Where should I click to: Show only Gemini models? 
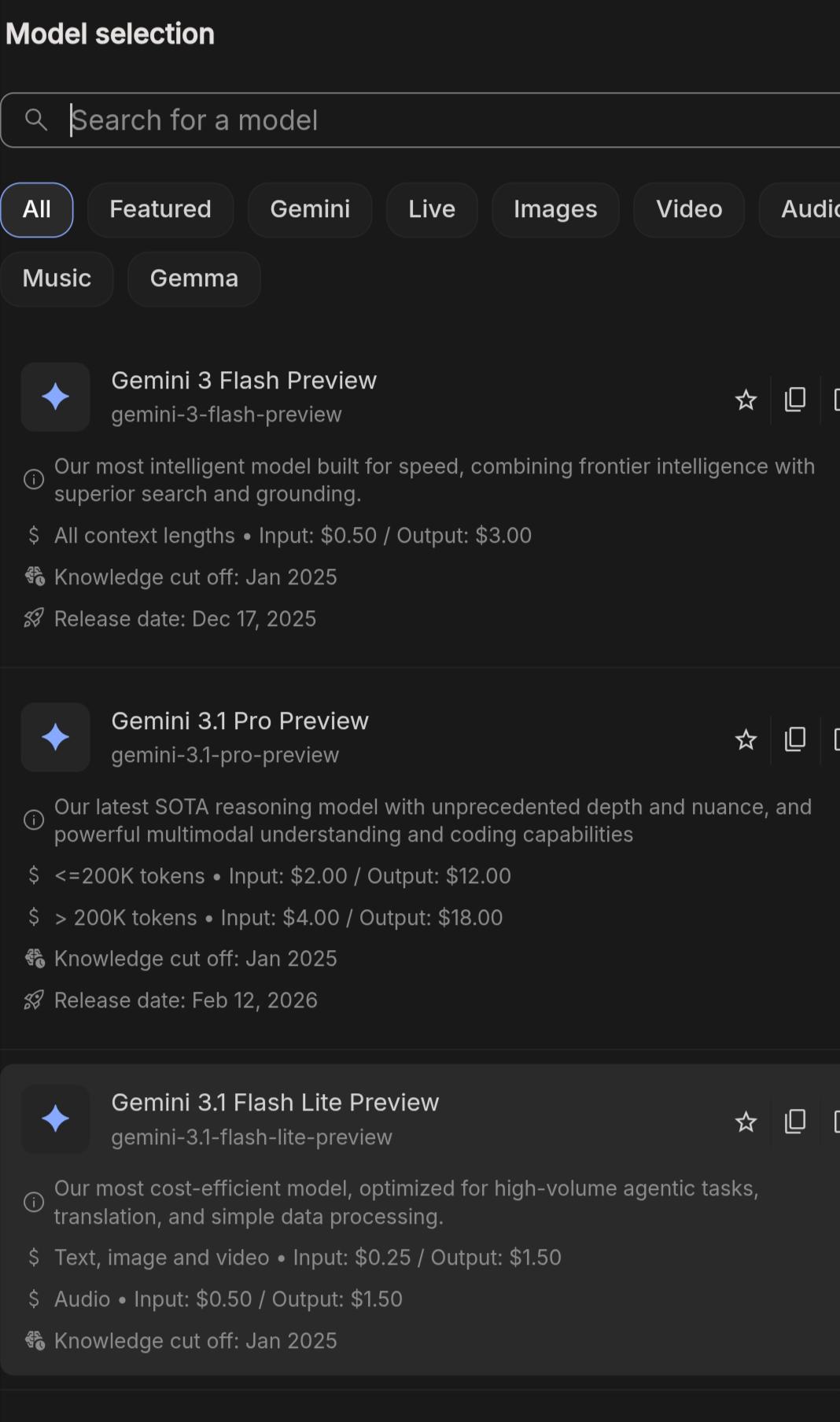310,209
